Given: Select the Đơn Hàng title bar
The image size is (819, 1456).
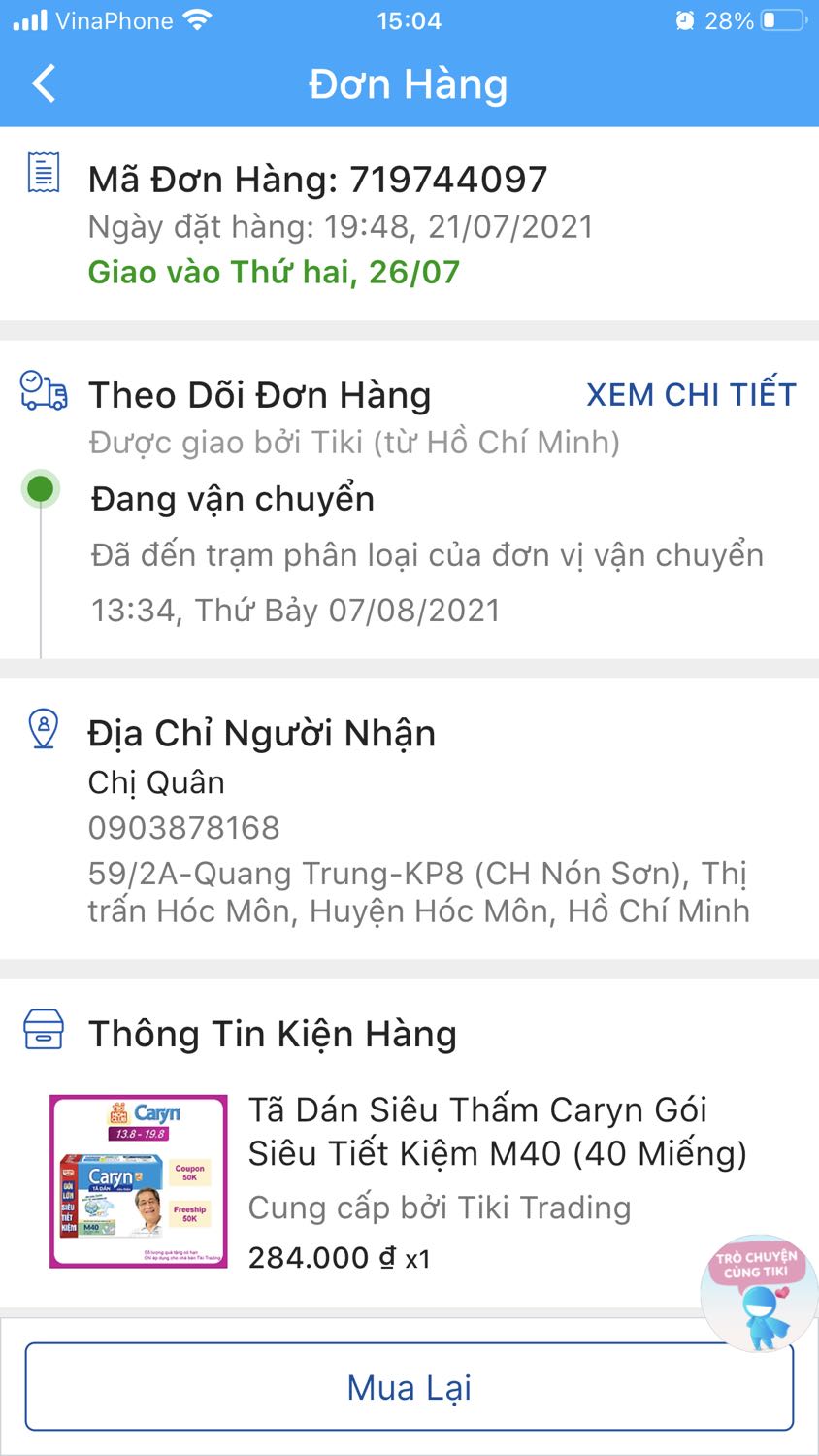Looking at the screenshot, I should point(409,85).
